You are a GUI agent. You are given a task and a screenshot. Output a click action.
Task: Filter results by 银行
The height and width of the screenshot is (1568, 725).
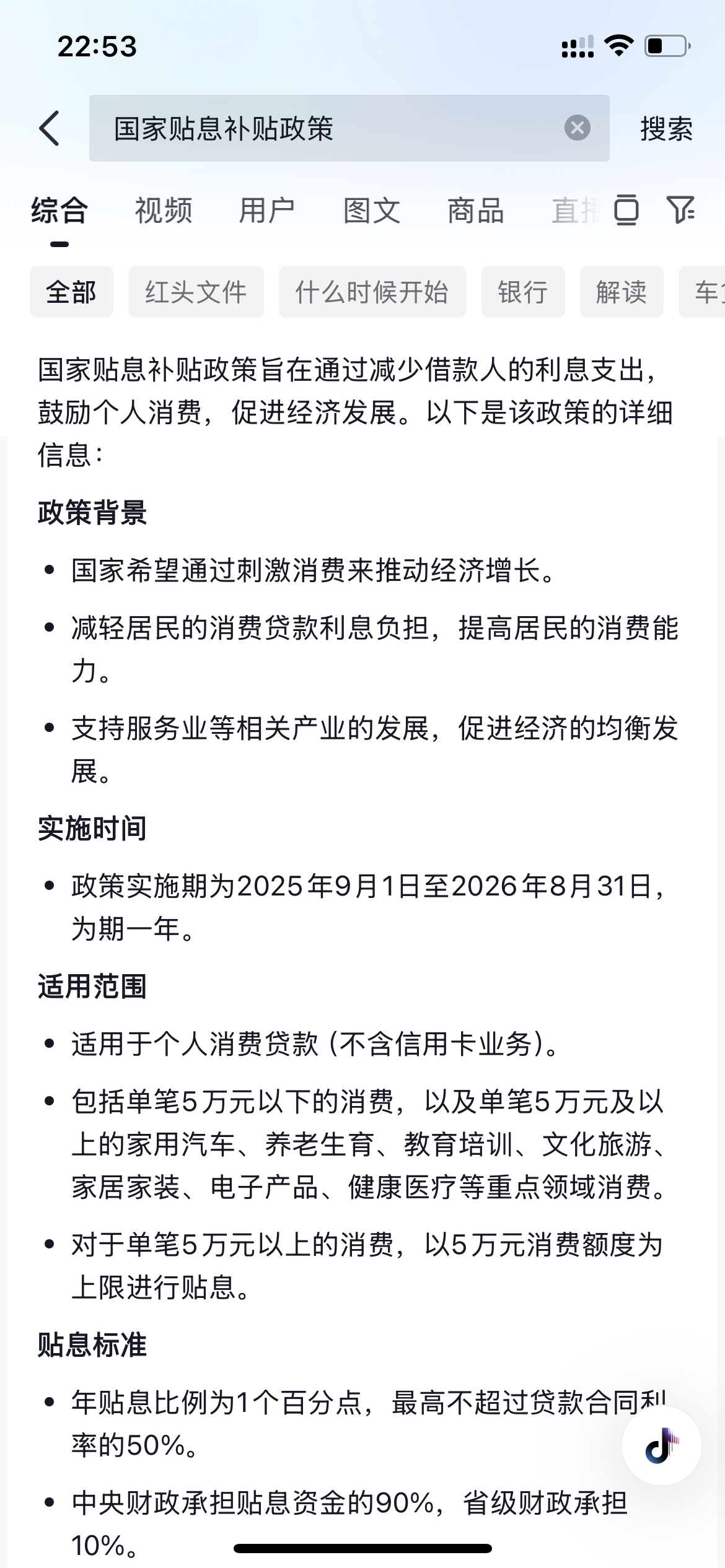pos(523,292)
